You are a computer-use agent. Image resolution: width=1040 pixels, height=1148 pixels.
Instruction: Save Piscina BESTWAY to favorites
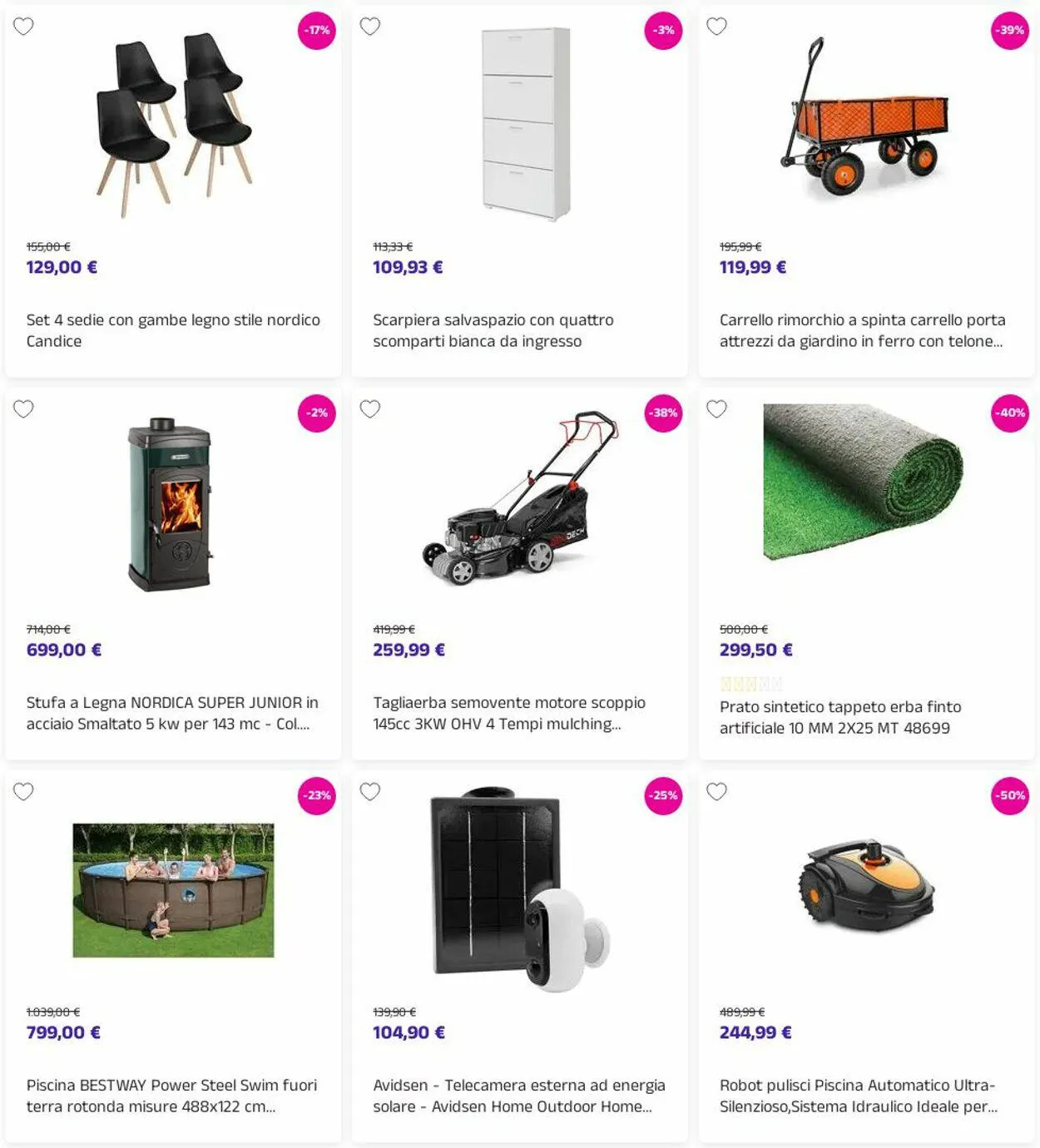[x=23, y=792]
